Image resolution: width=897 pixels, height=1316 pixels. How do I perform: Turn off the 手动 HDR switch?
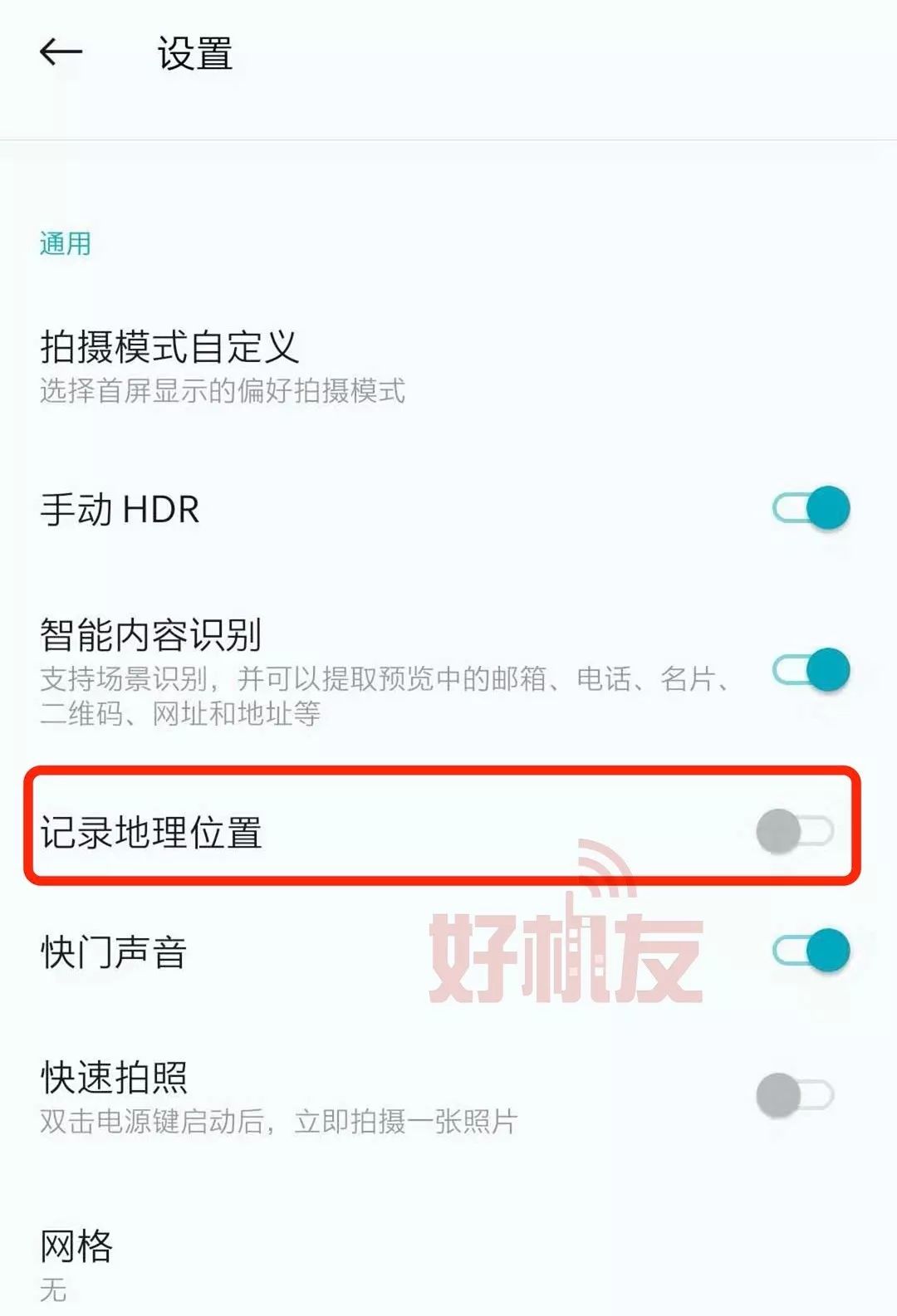tap(811, 508)
